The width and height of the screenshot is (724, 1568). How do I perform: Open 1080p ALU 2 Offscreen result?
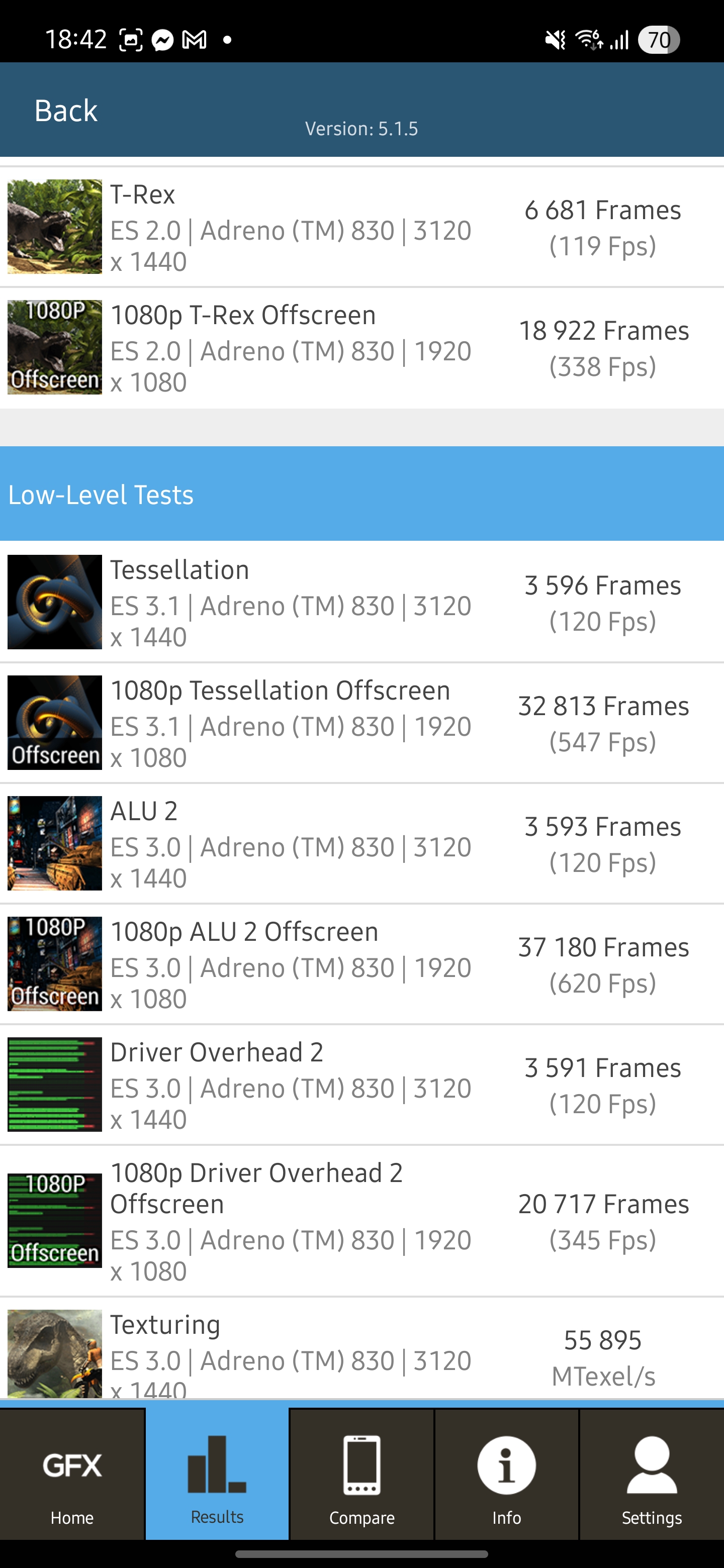361,963
